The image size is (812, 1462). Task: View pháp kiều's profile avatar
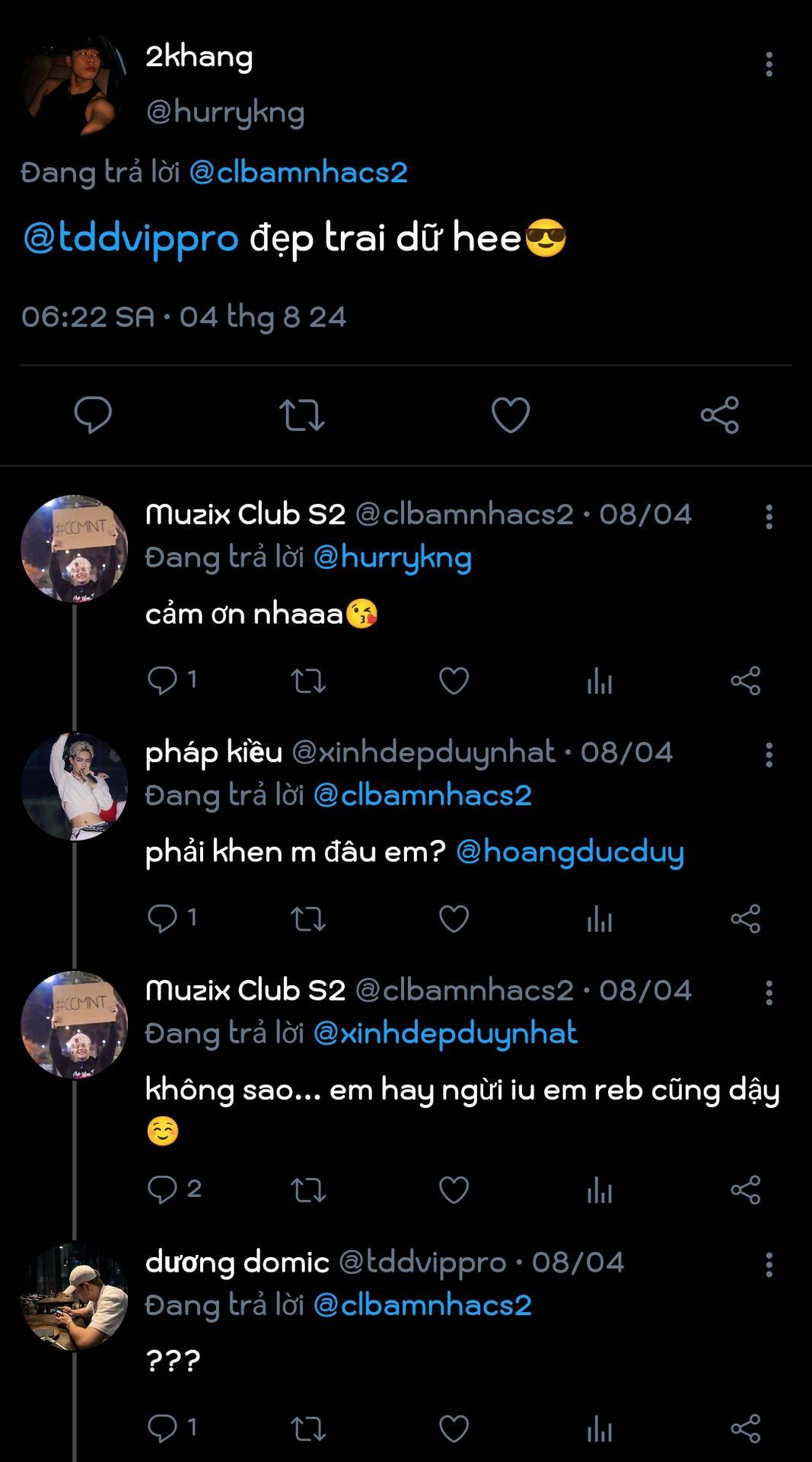pyautogui.click(x=74, y=786)
